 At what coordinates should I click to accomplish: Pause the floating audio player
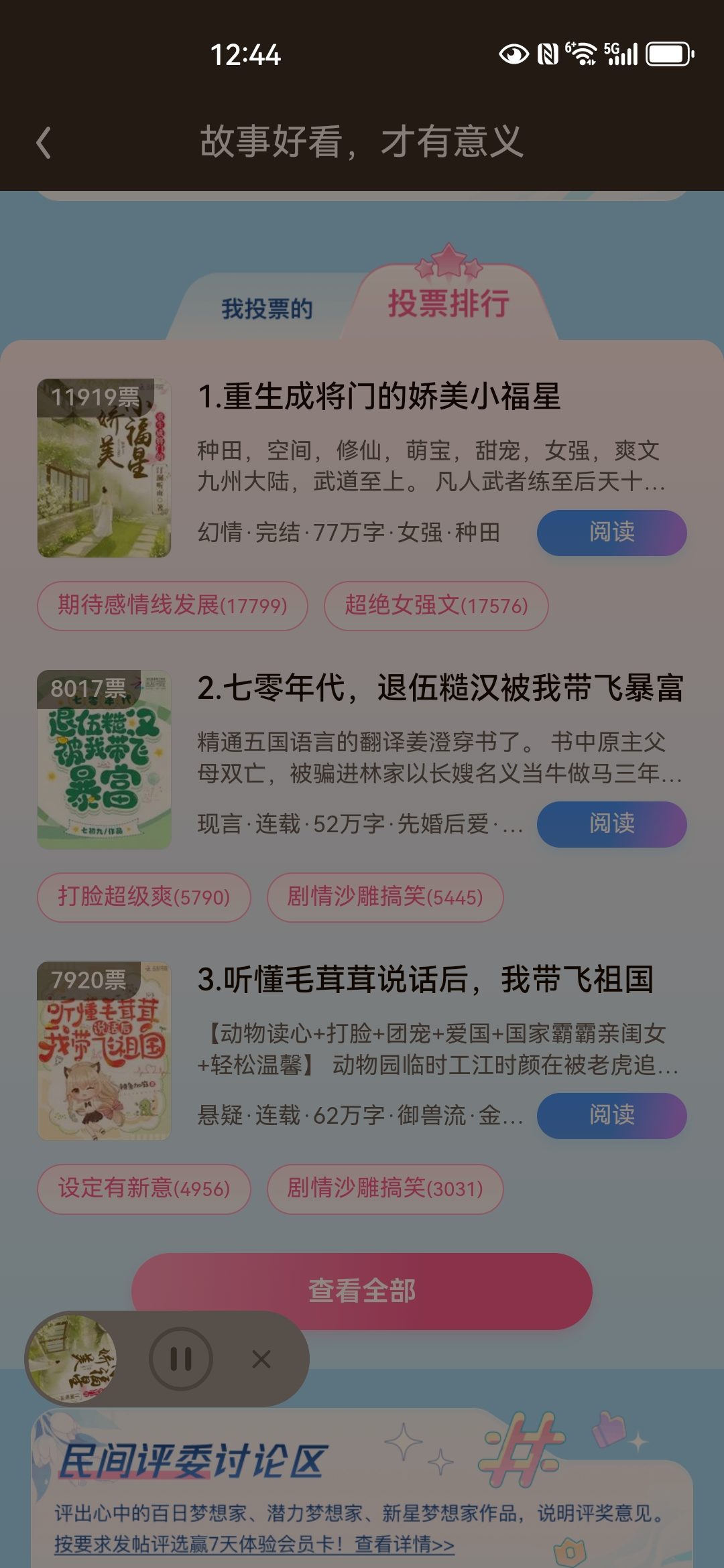point(181,1359)
